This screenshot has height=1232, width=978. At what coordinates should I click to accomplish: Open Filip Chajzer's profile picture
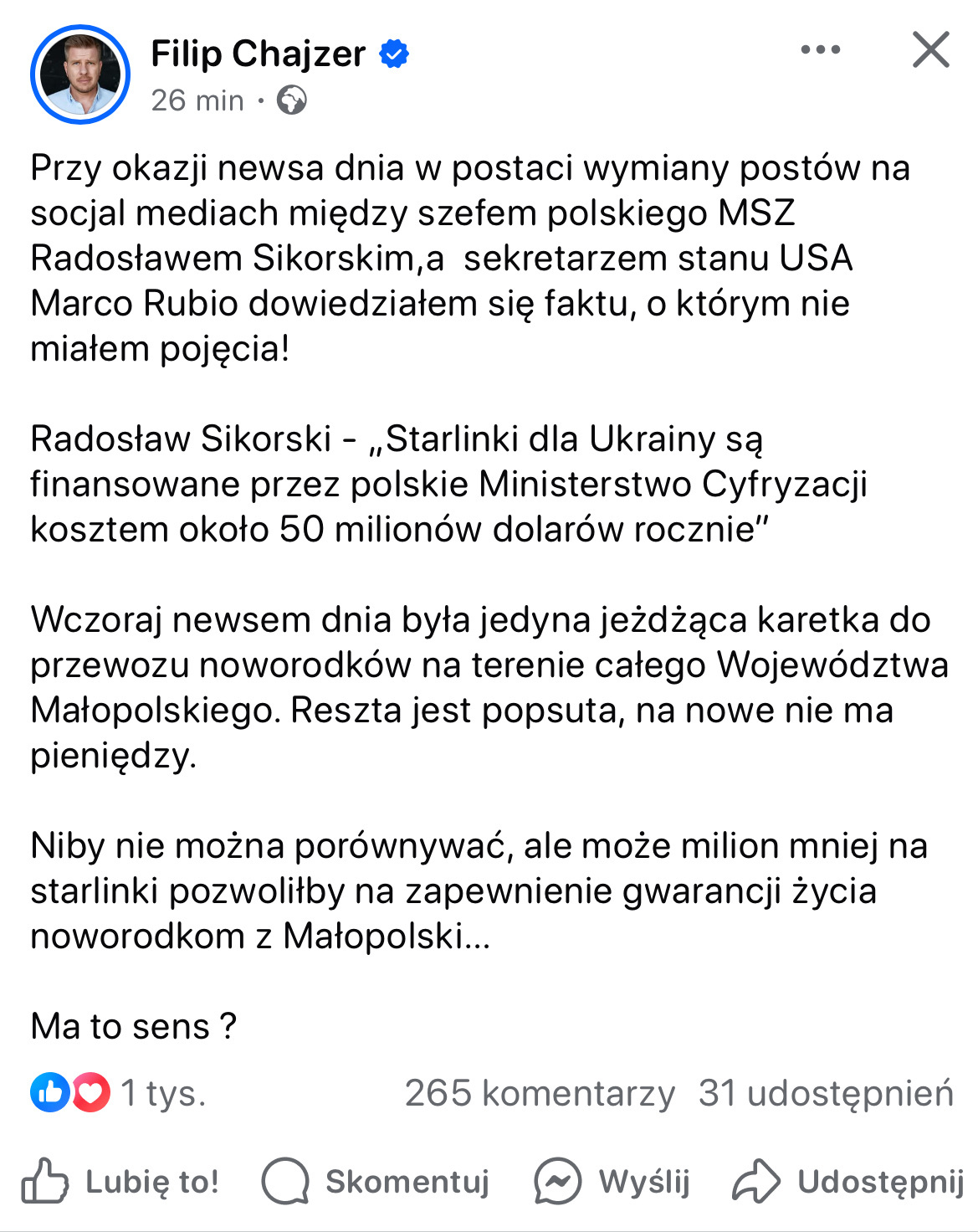(79, 74)
